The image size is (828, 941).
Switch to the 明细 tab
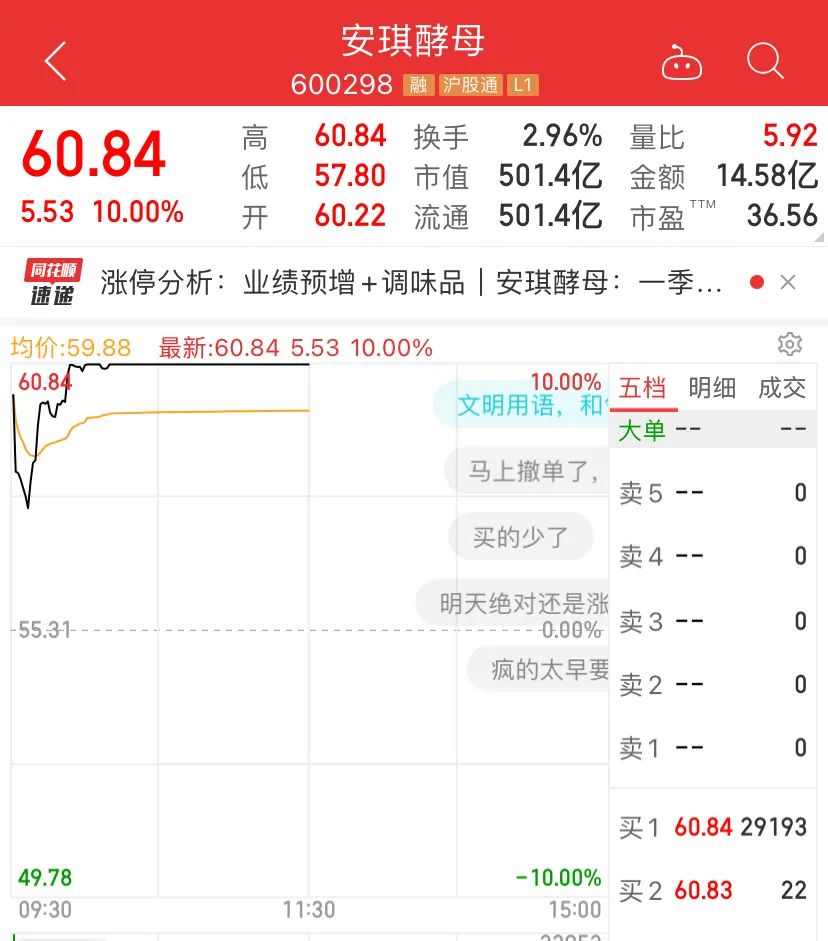pos(712,388)
